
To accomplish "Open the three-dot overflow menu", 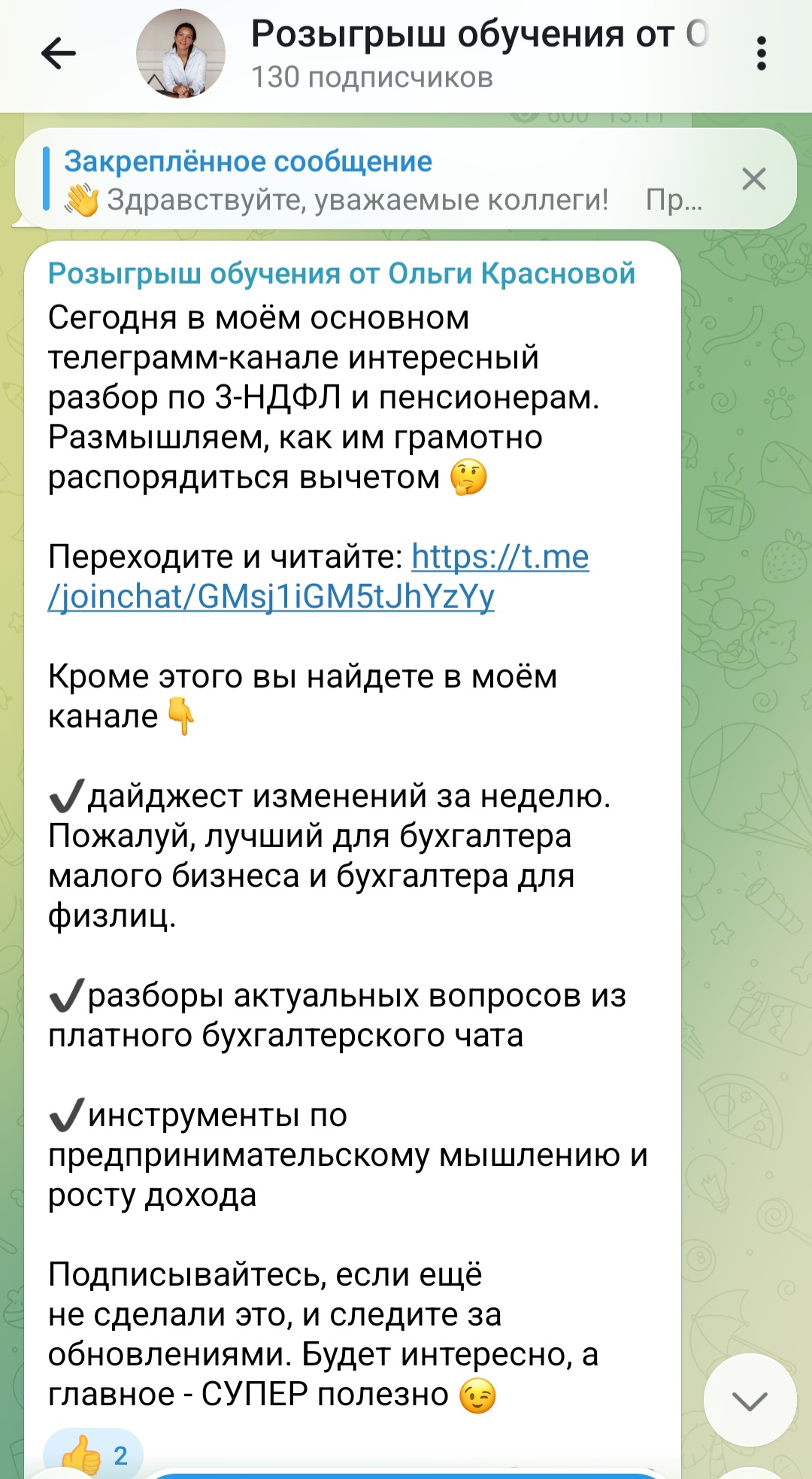I will 761,53.
